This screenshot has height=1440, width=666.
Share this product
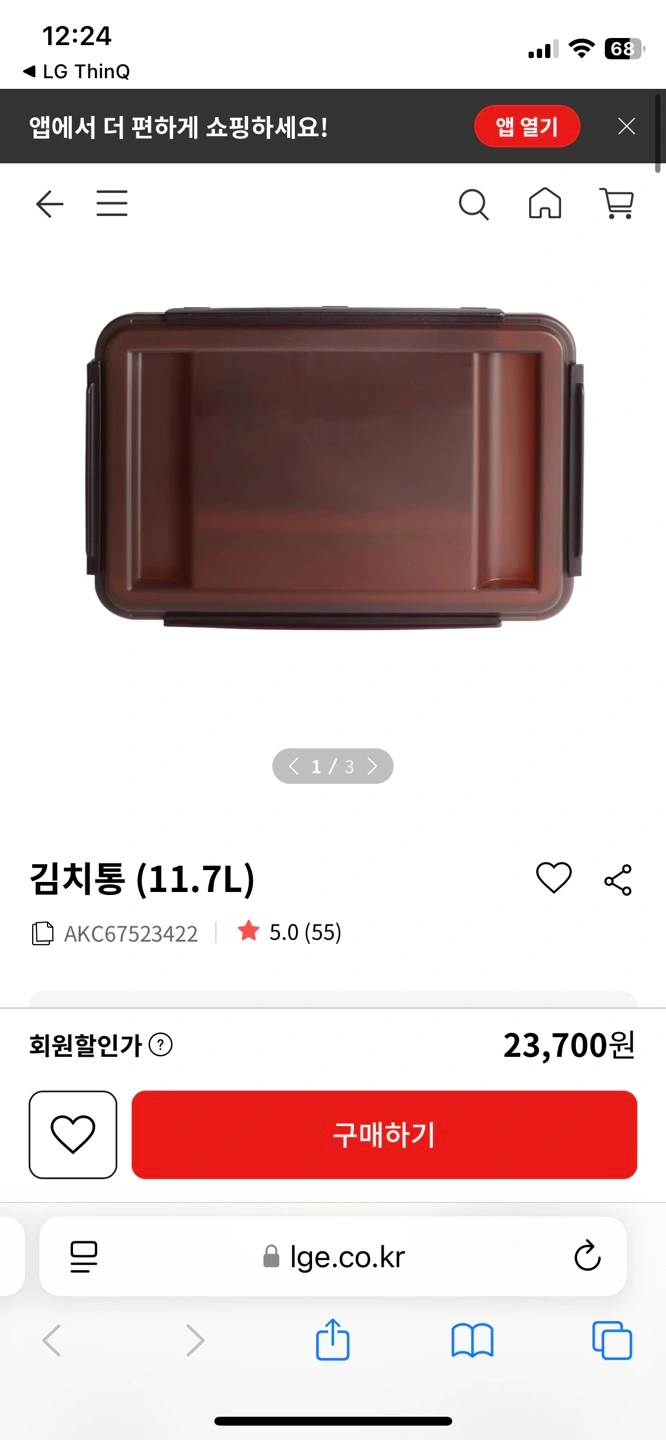(x=618, y=880)
